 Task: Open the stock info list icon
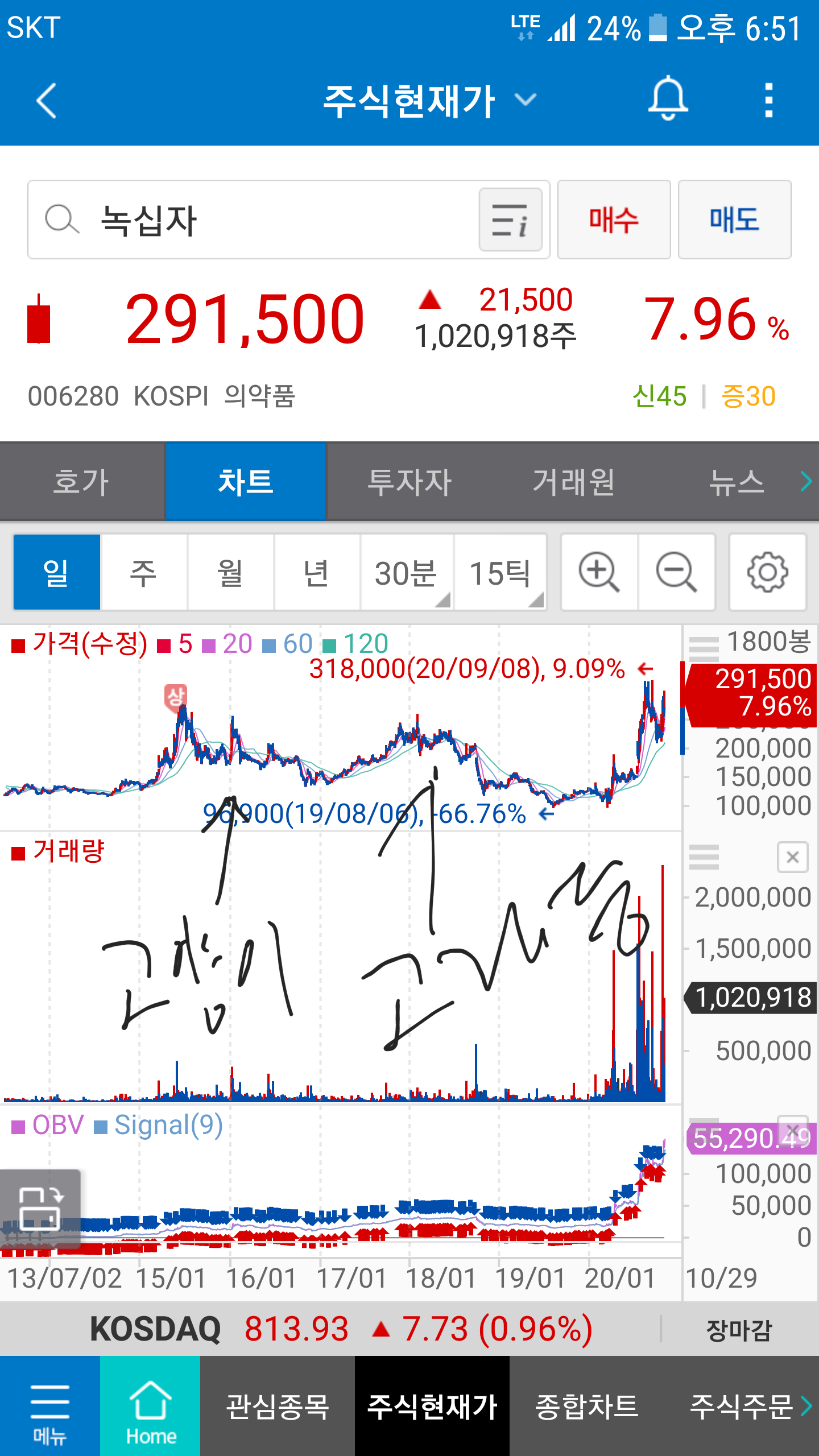tap(510, 220)
